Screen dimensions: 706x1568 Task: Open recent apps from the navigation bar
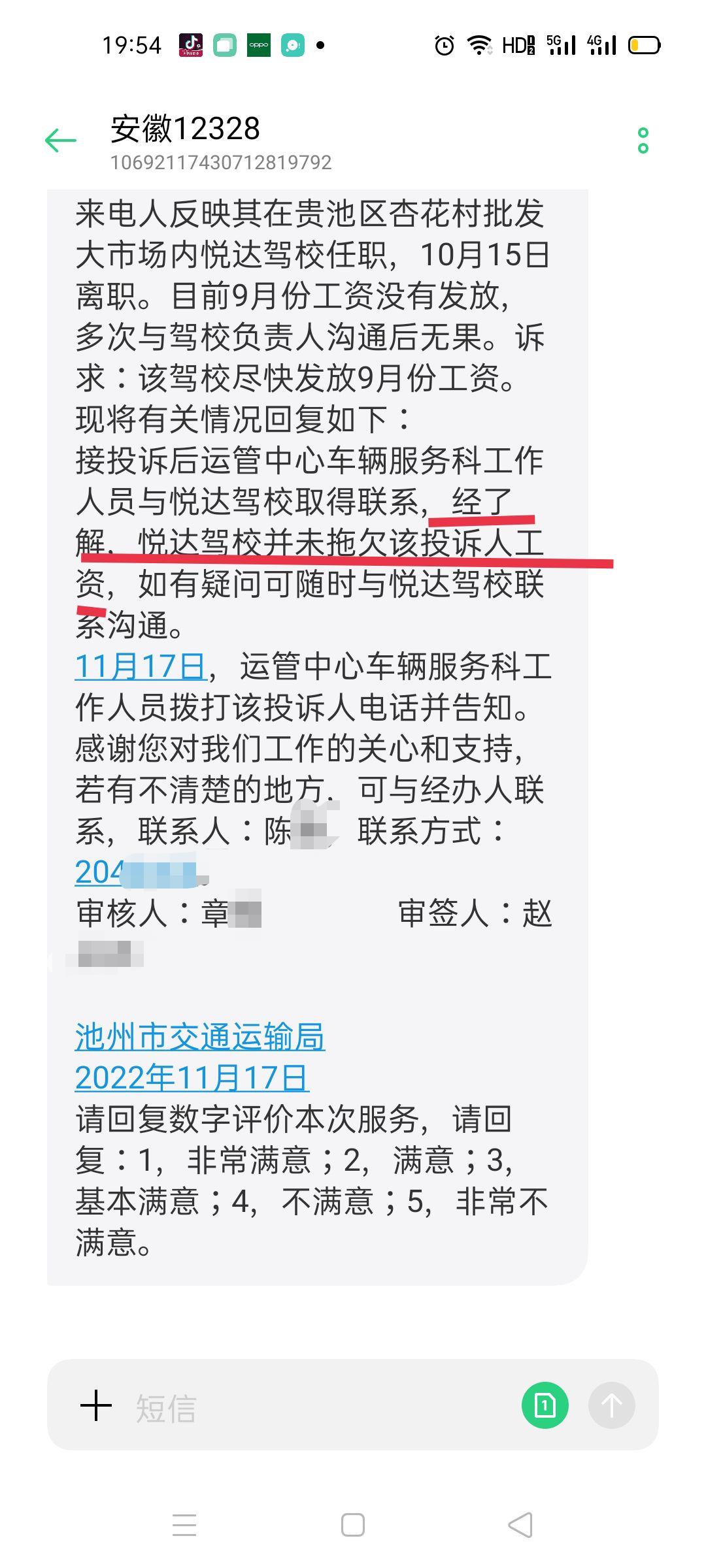(184, 1525)
